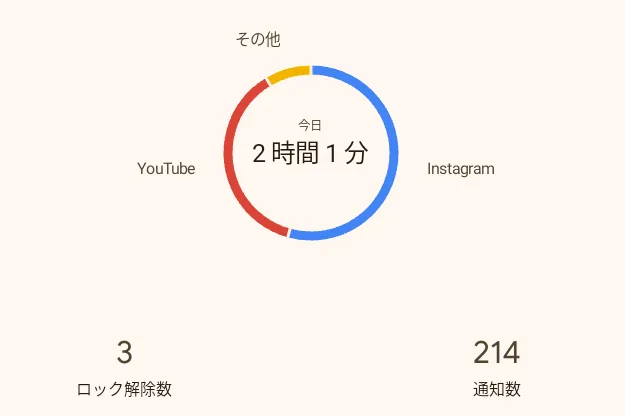Open the その他 segment label
The image size is (625, 416).
coord(257,40)
